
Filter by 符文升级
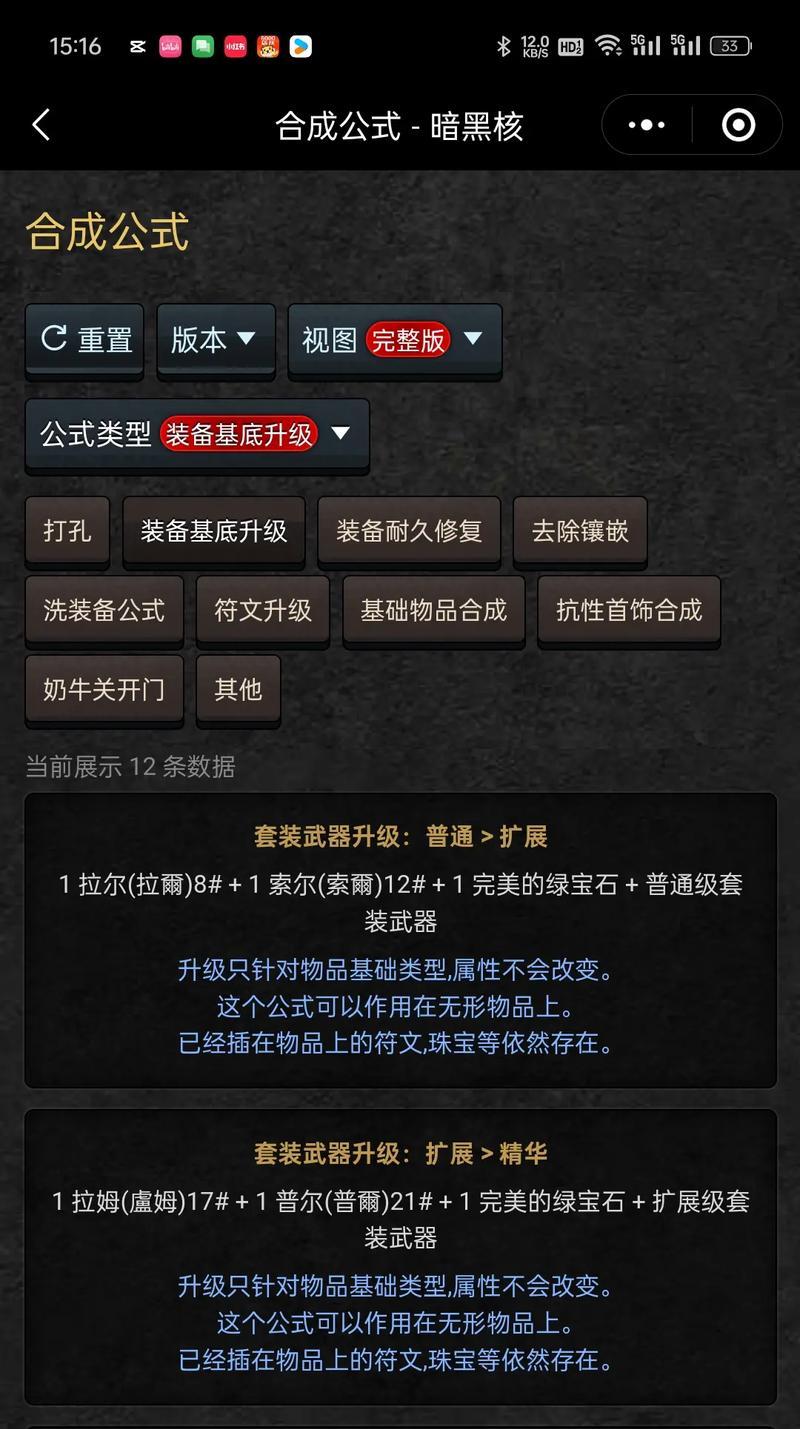(263, 610)
